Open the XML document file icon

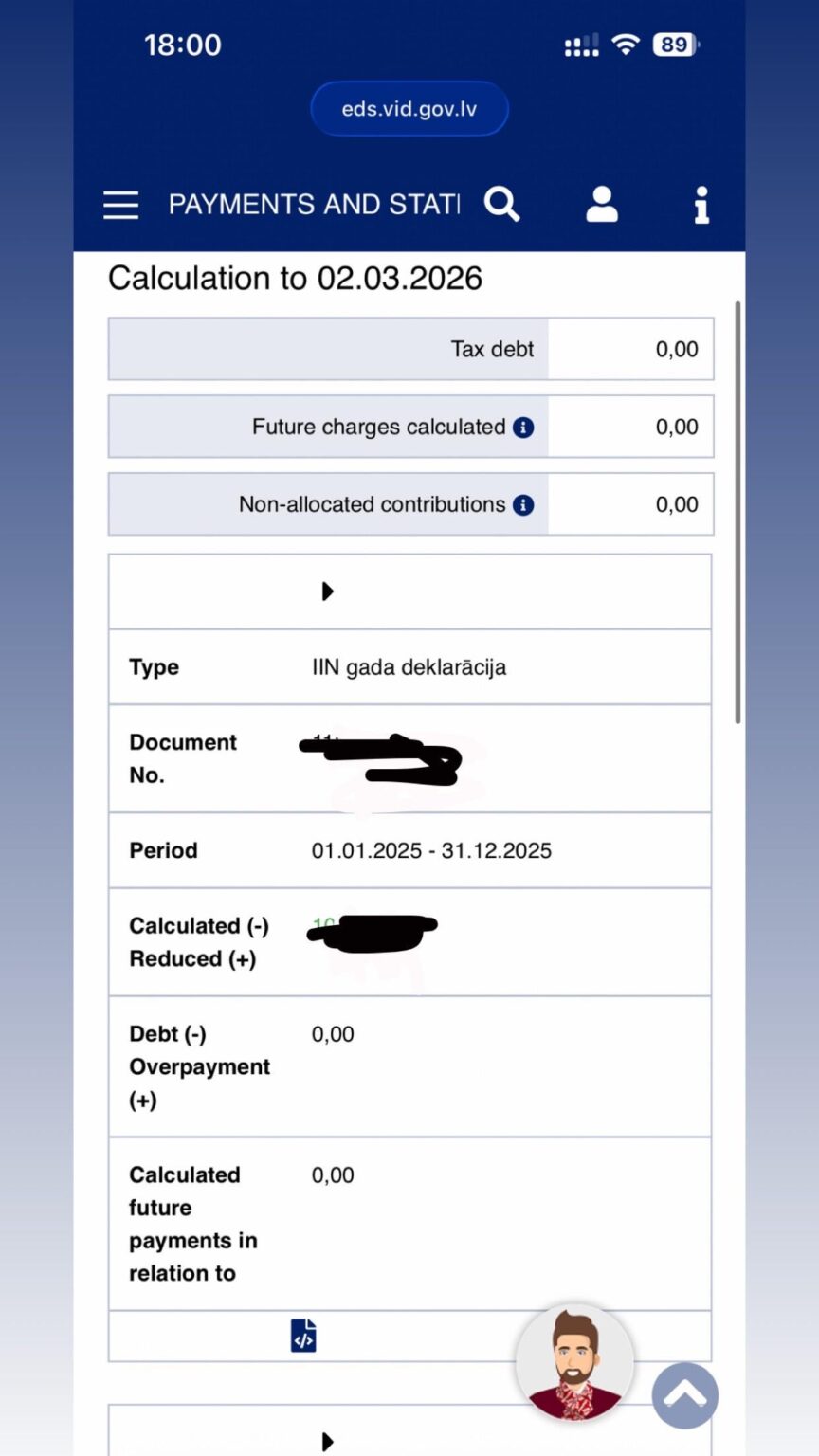coord(303,1336)
